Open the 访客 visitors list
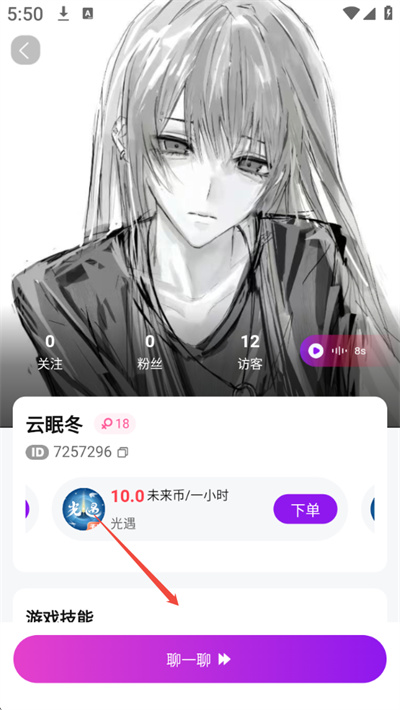 pyautogui.click(x=250, y=352)
